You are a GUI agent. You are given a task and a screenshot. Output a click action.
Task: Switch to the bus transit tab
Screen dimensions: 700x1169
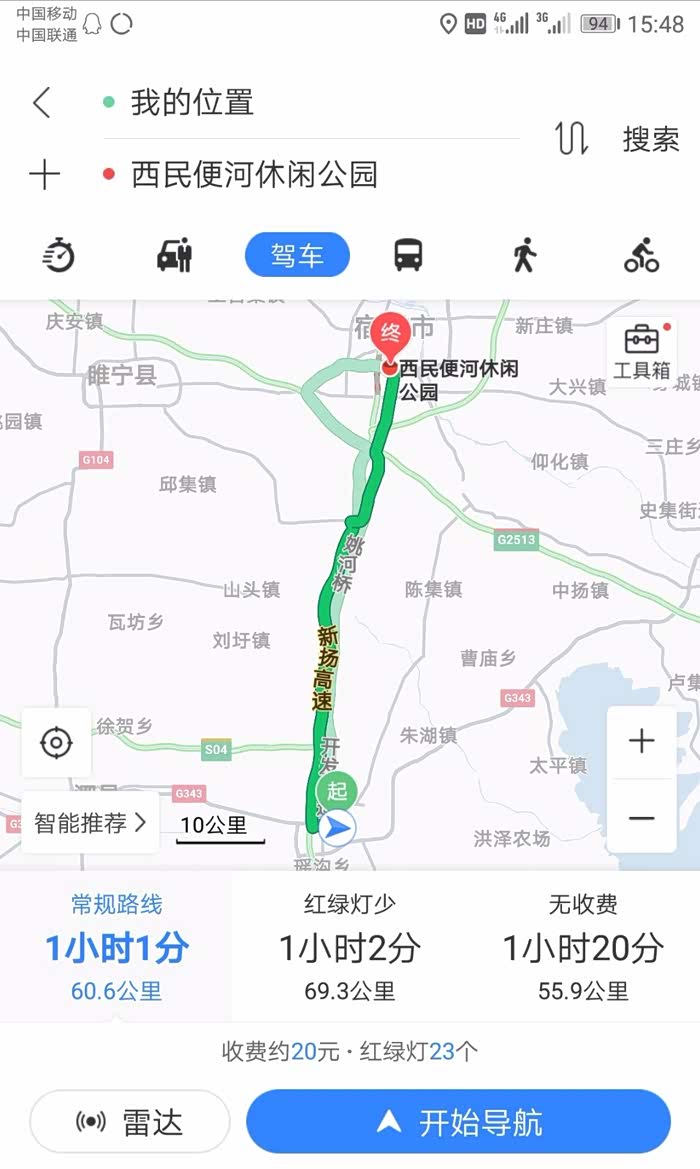(408, 255)
